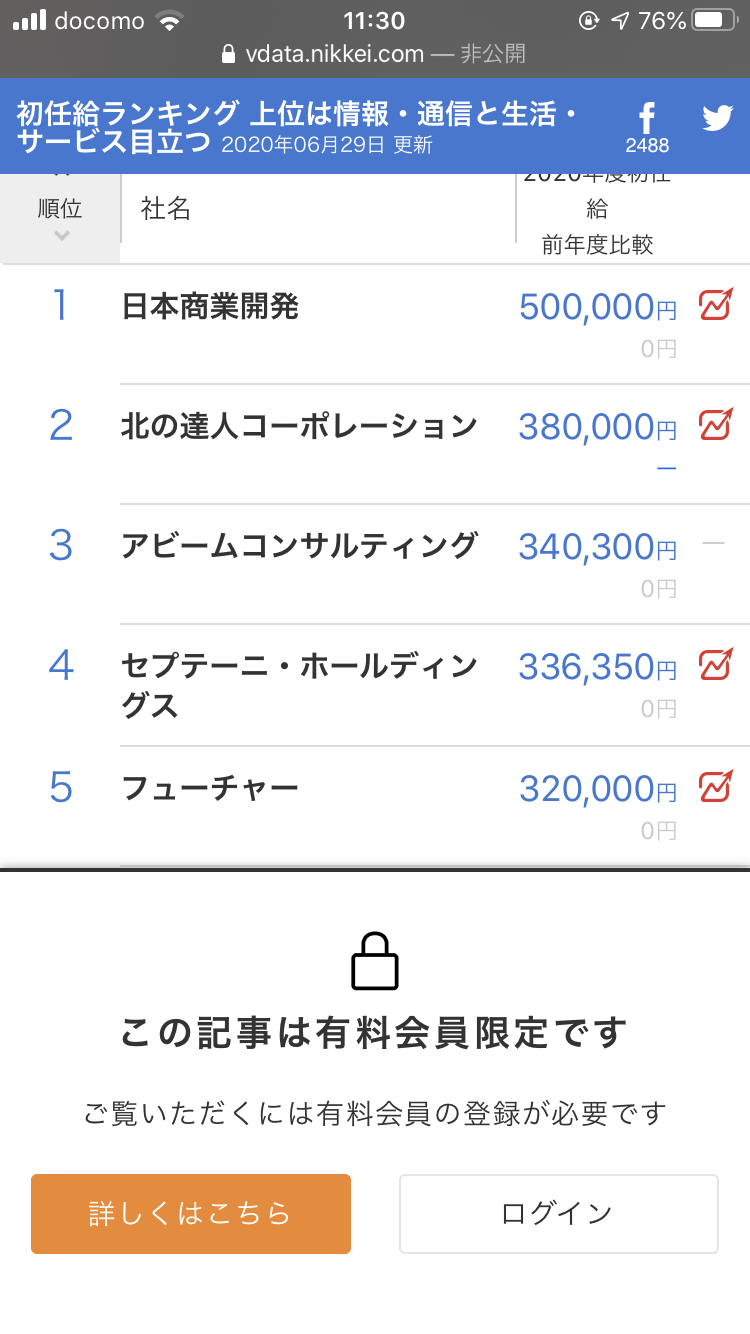Open the chart icon for 日本商業開発
750x1334 pixels.
point(715,304)
